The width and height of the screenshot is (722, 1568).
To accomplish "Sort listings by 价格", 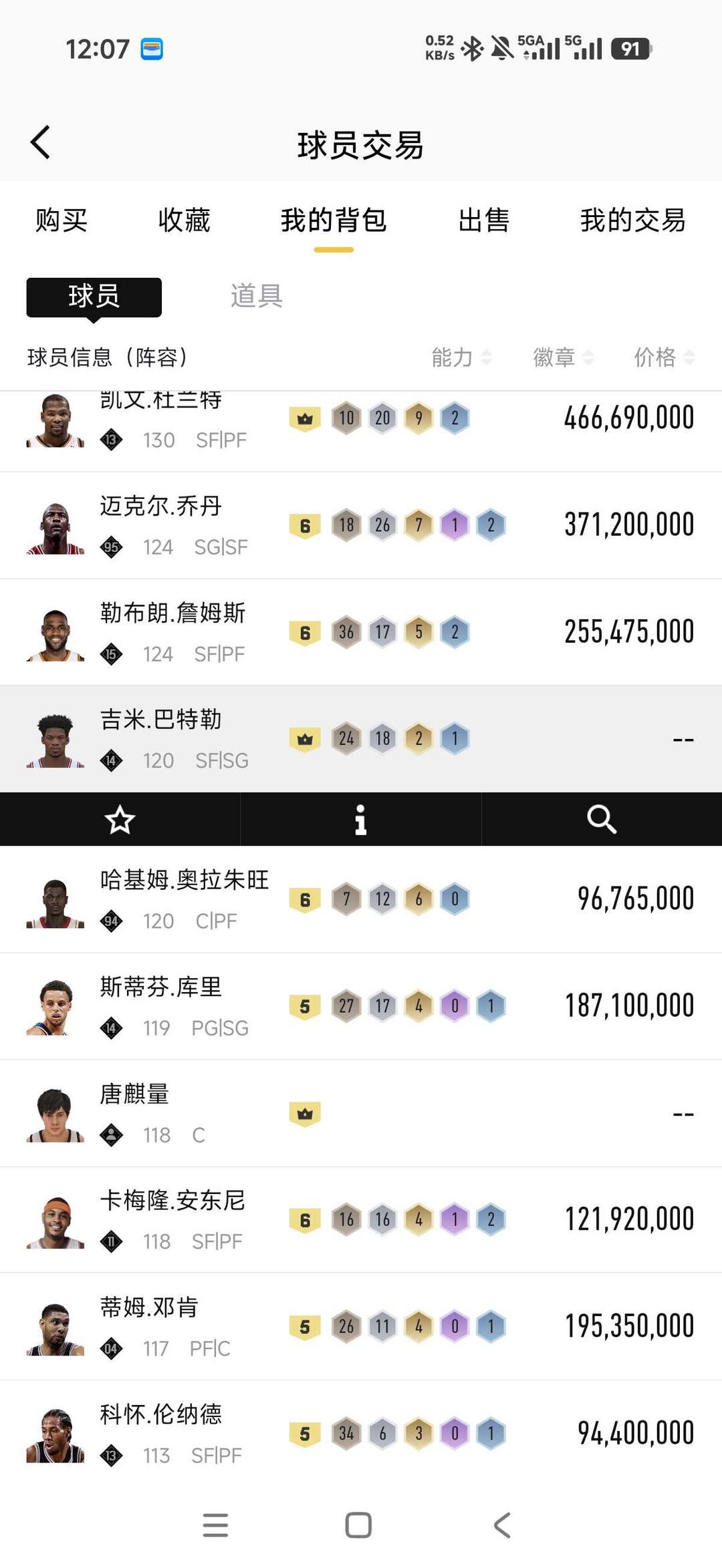I will click(662, 358).
